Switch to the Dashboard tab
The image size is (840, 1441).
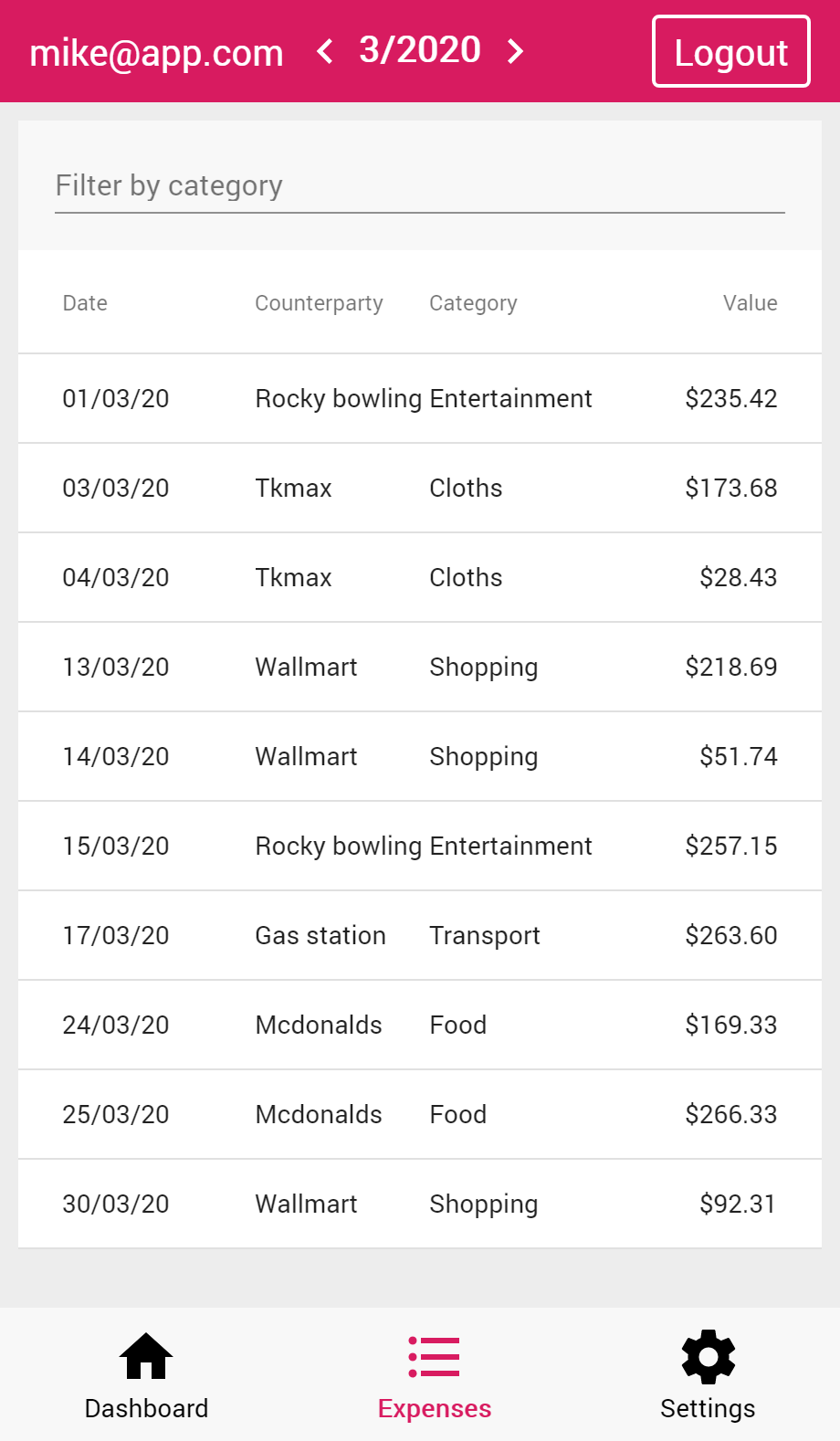tap(146, 1374)
